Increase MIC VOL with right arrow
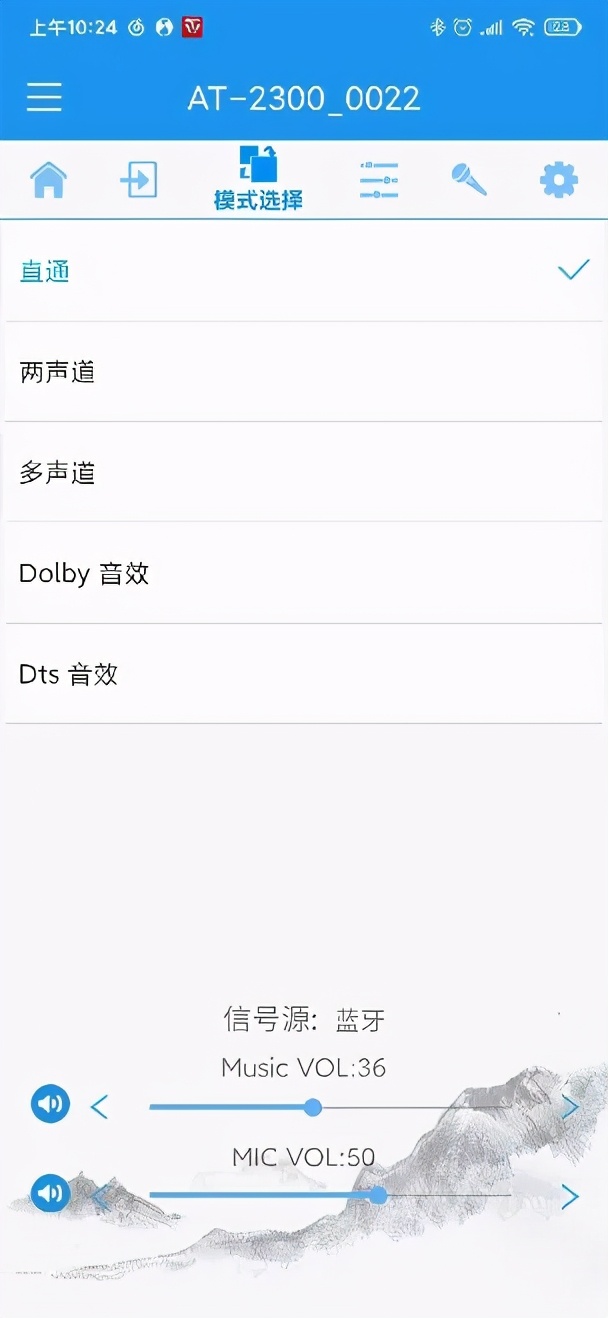Screen dimensions: 608x1318 (x=570, y=1196)
